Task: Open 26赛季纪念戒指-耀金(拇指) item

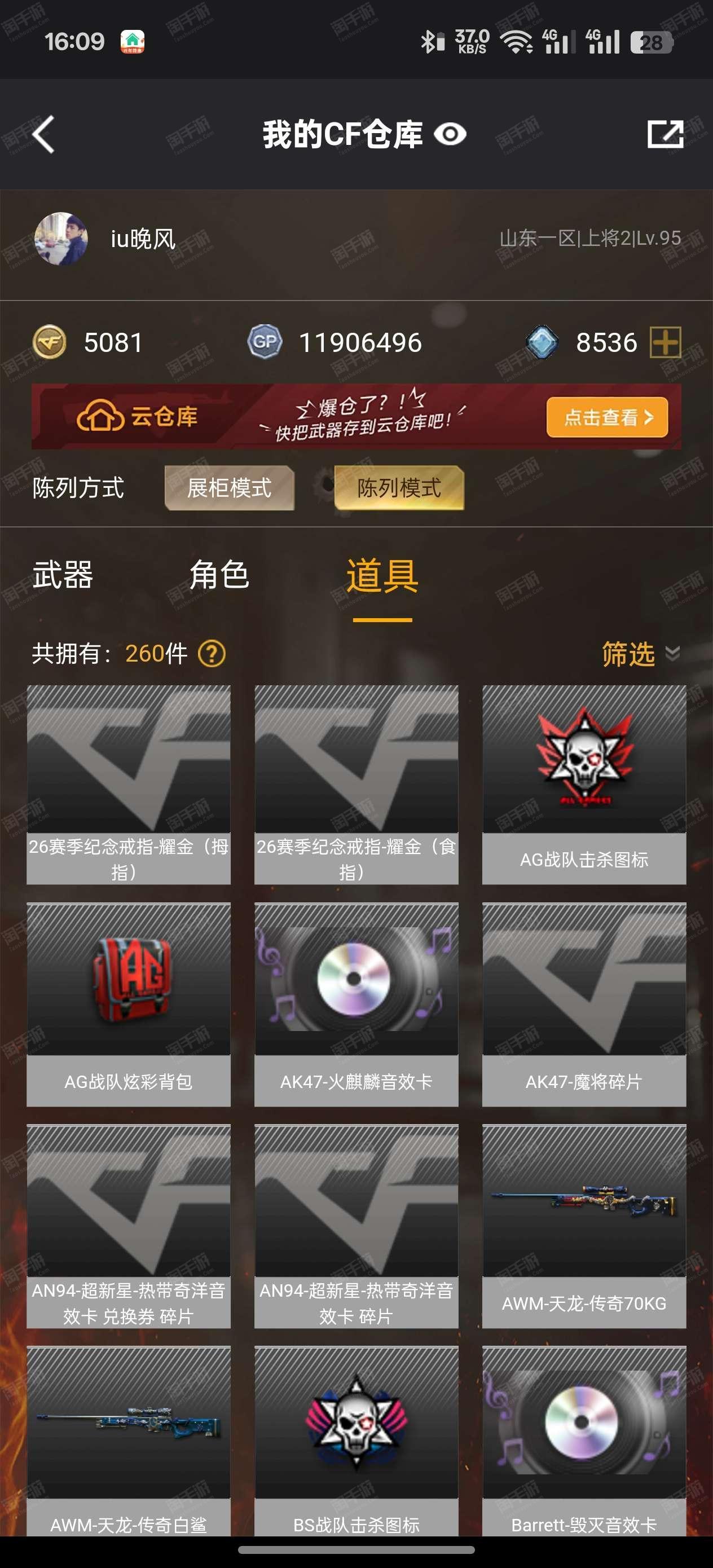Action: (x=129, y=785)
